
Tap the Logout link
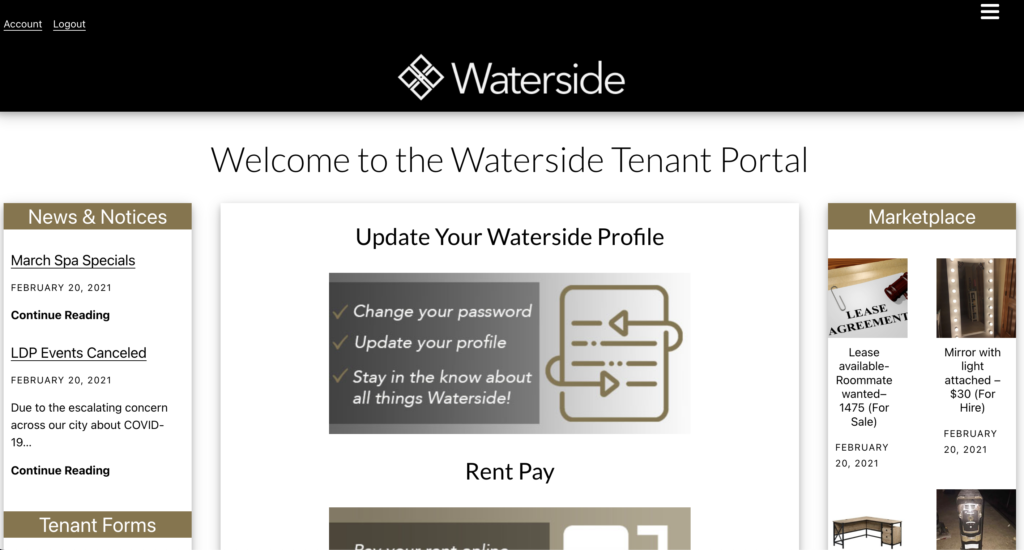[69, 24]
